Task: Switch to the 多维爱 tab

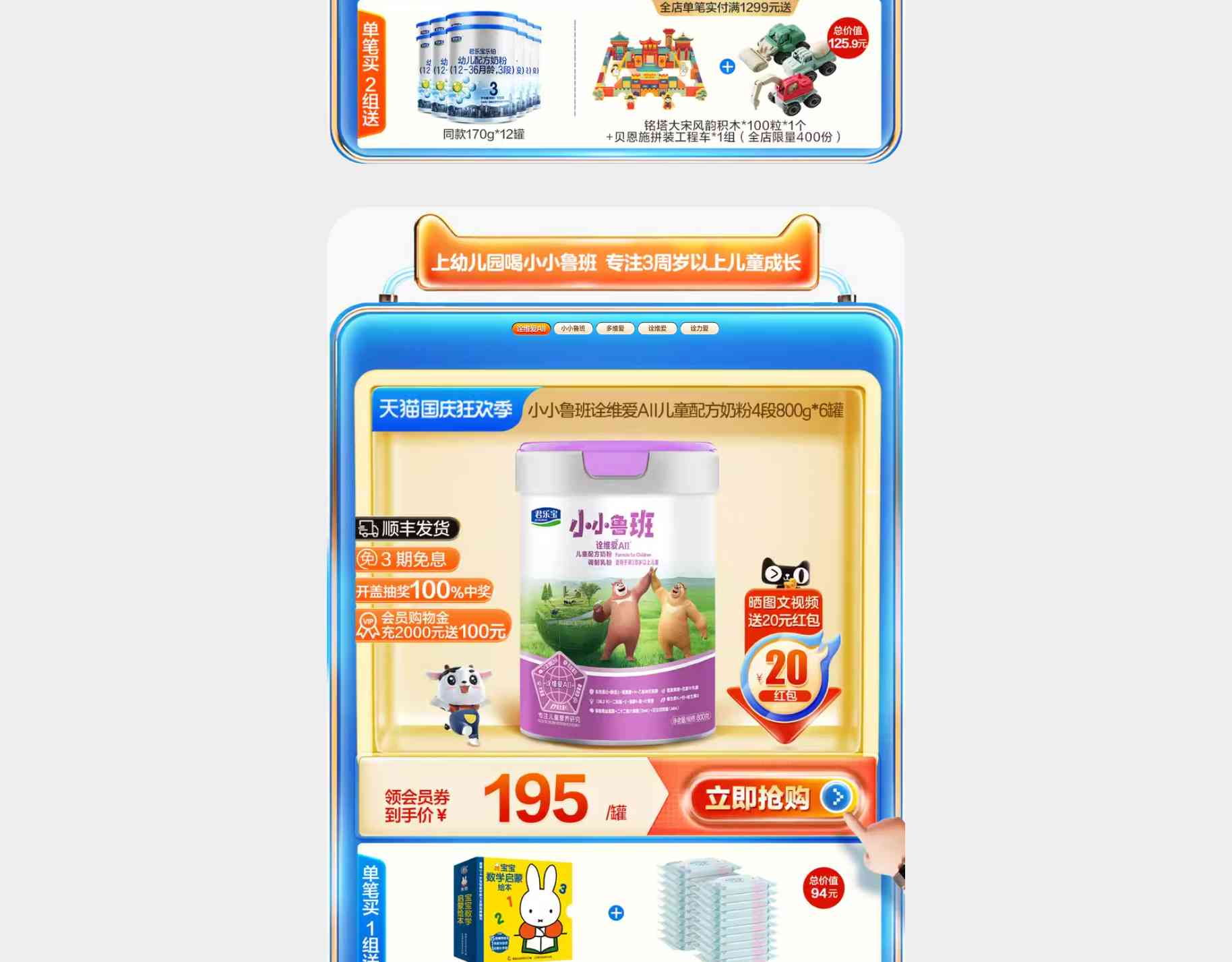Action: 615,328
